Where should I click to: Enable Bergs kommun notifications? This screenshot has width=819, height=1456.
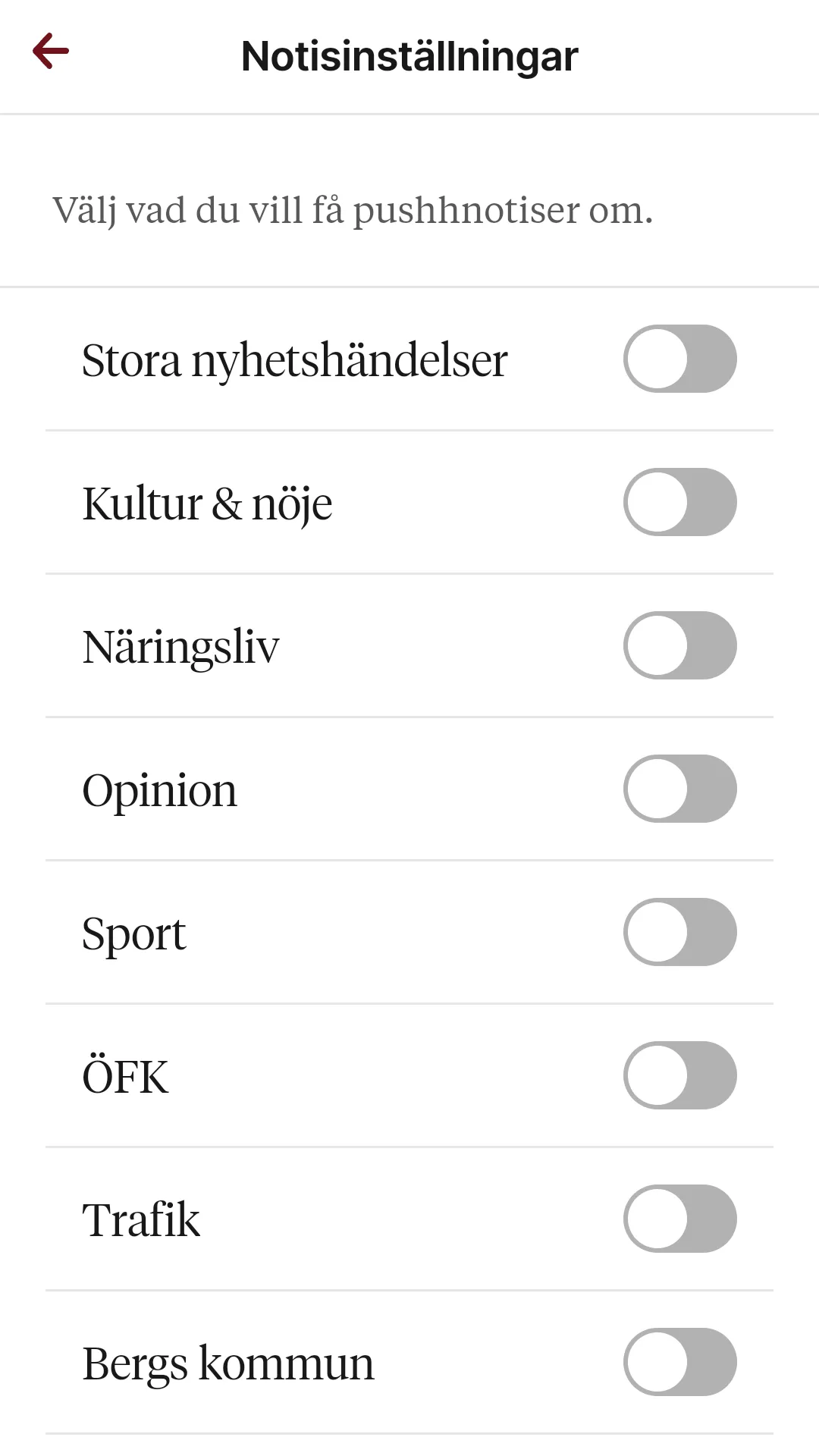click(680, 1361)
